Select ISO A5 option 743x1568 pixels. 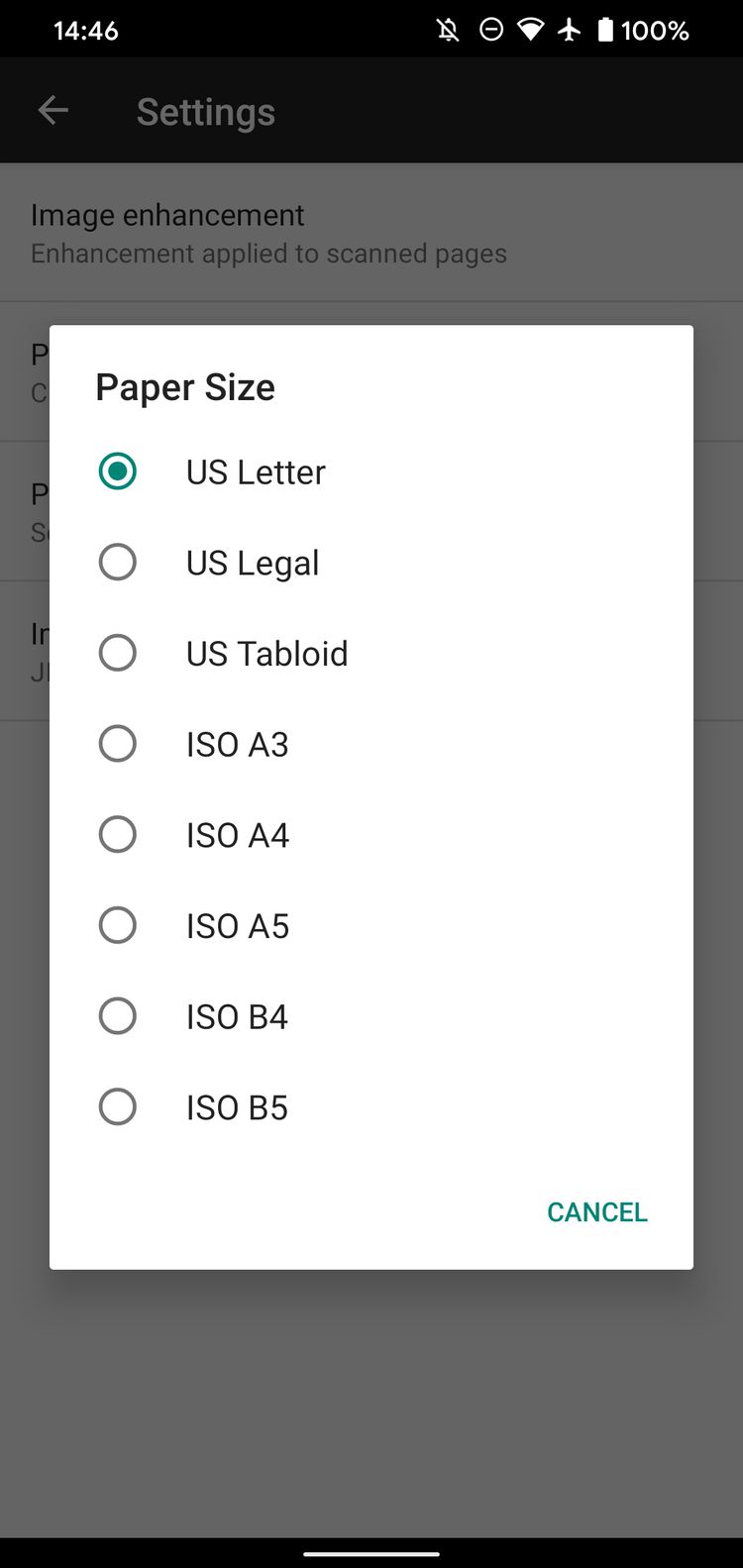[371, 926]
